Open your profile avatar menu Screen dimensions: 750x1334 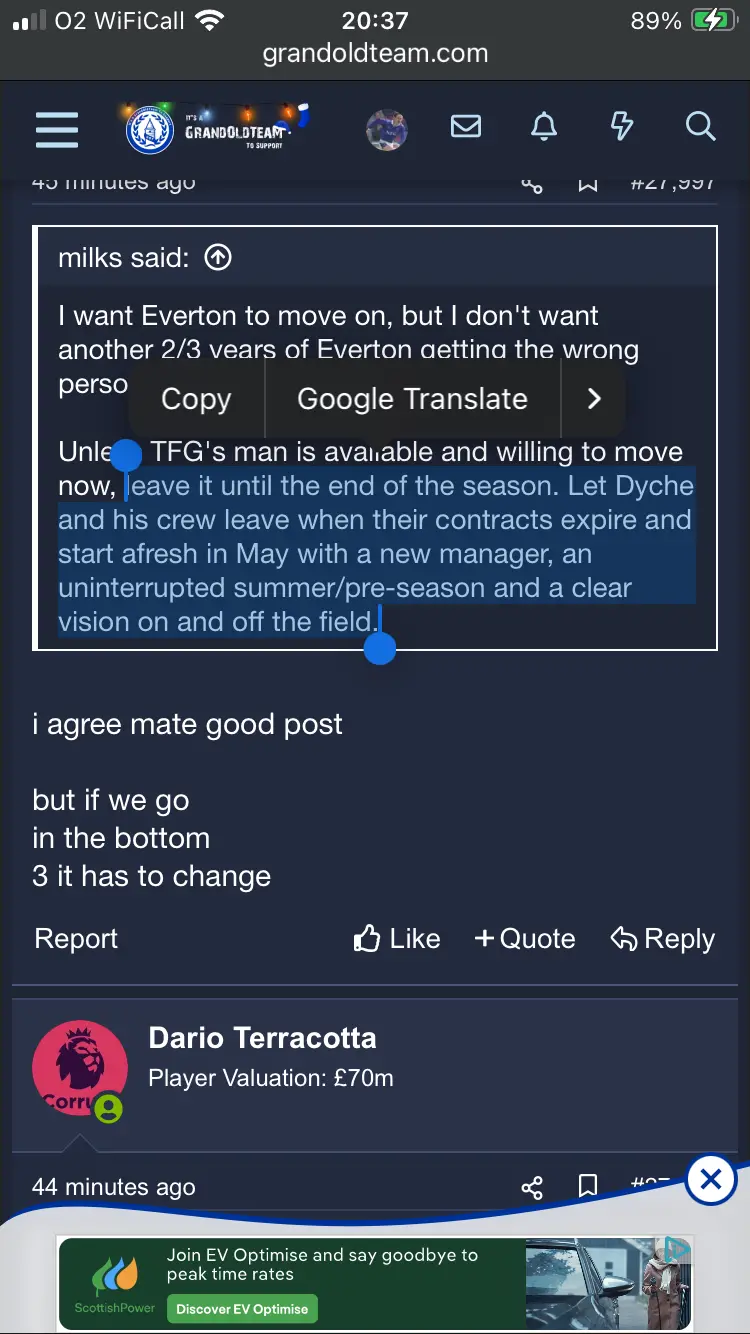tap(386, 129)
